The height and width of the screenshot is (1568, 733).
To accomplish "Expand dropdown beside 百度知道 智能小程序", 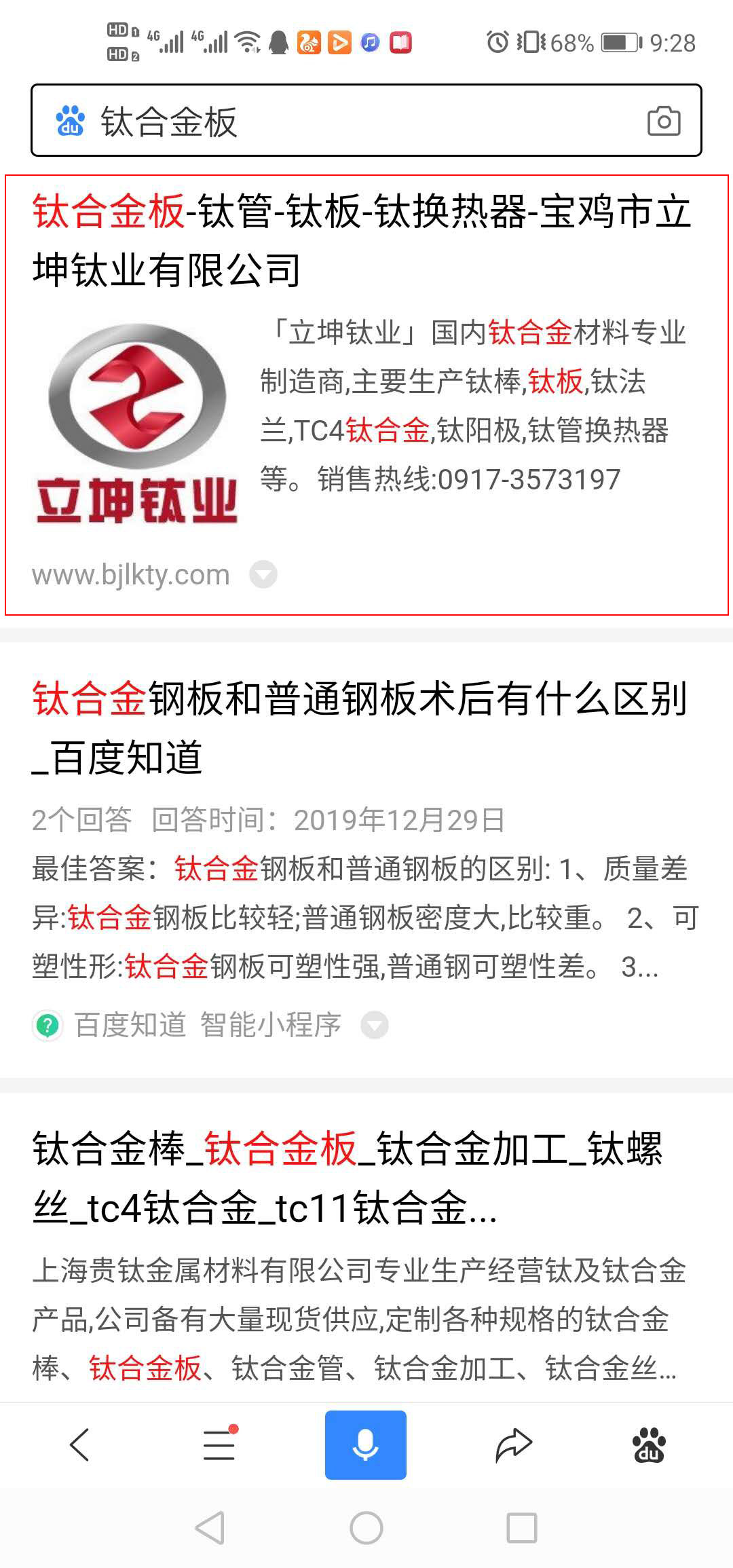I will coord(374,1025).
